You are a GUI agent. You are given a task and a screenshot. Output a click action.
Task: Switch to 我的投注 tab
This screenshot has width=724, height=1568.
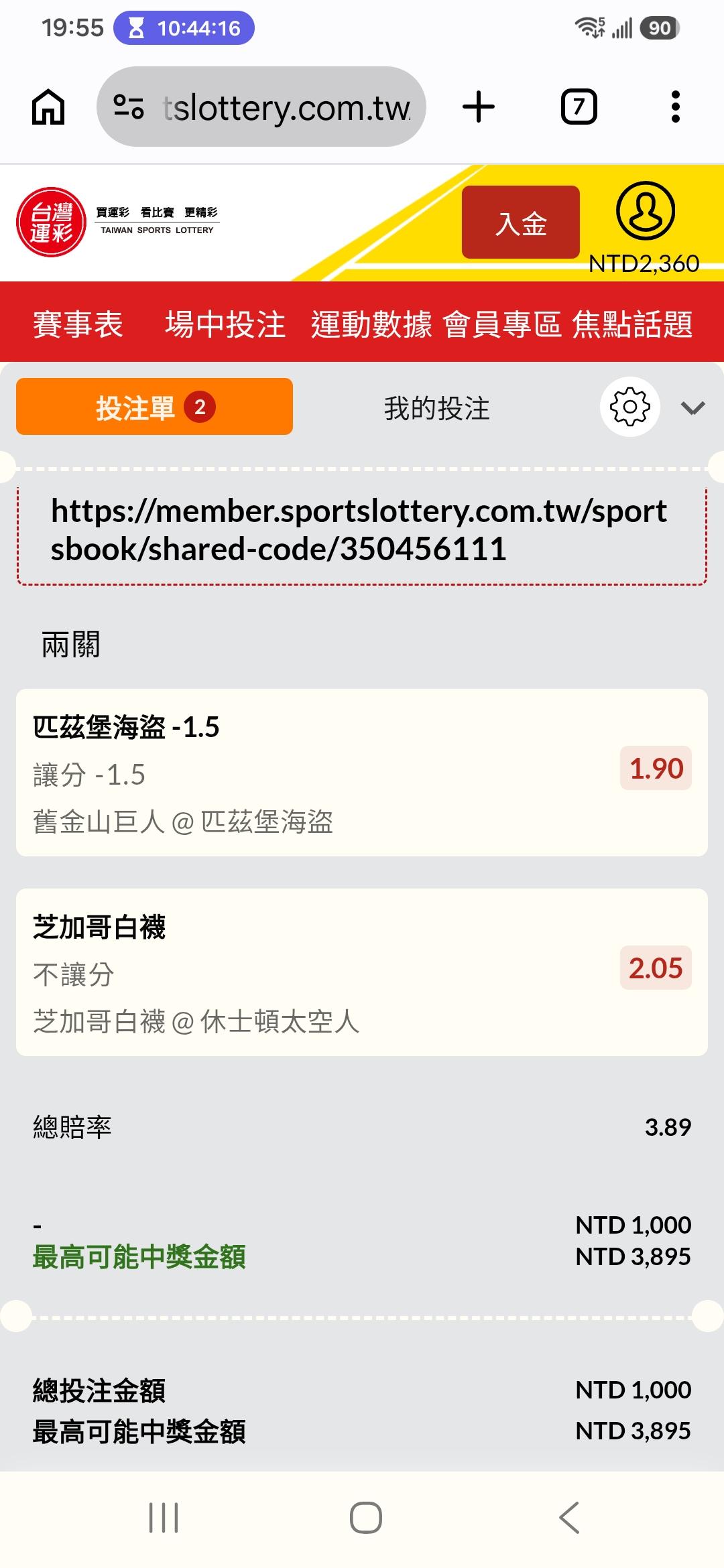(437, 408)
